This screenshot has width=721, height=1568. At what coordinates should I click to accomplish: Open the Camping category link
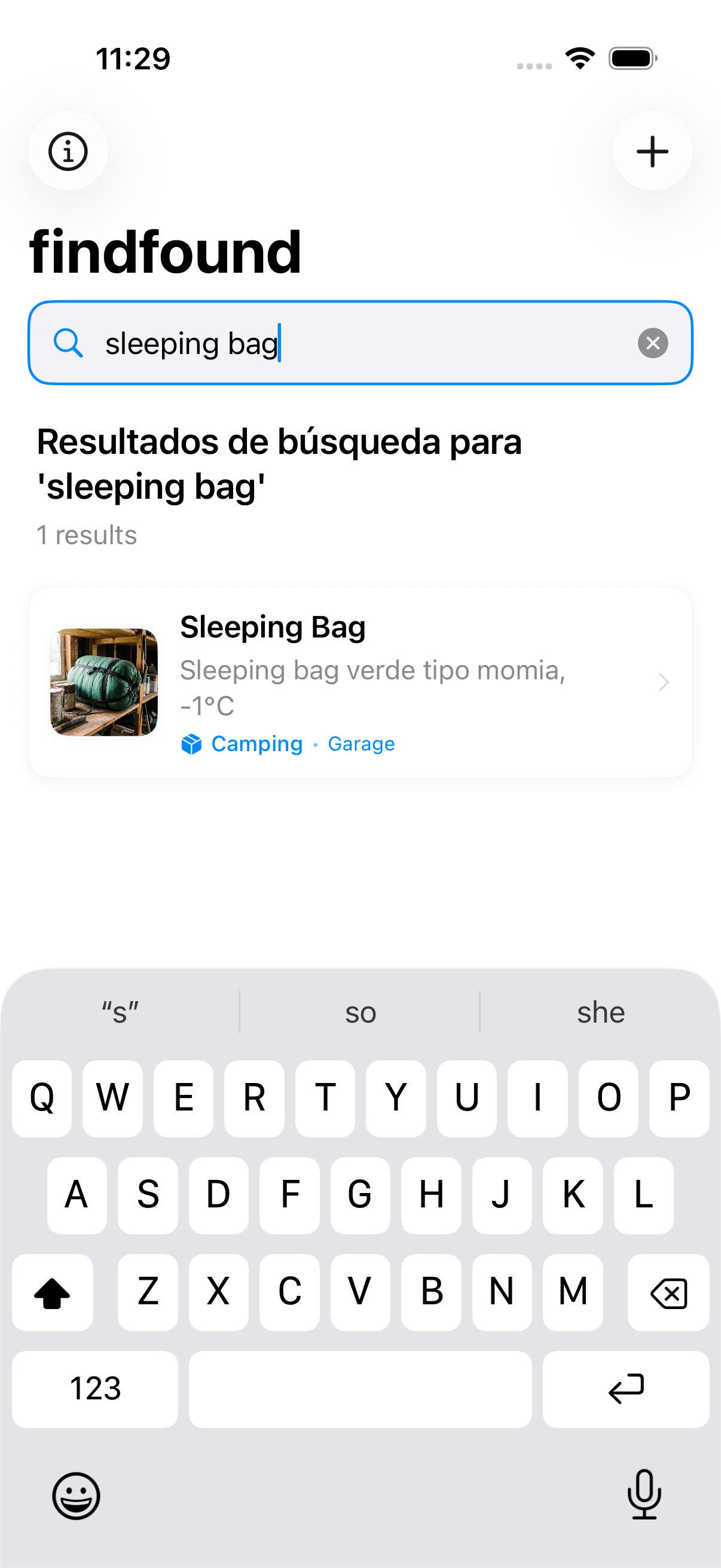[x=256, y=744]
